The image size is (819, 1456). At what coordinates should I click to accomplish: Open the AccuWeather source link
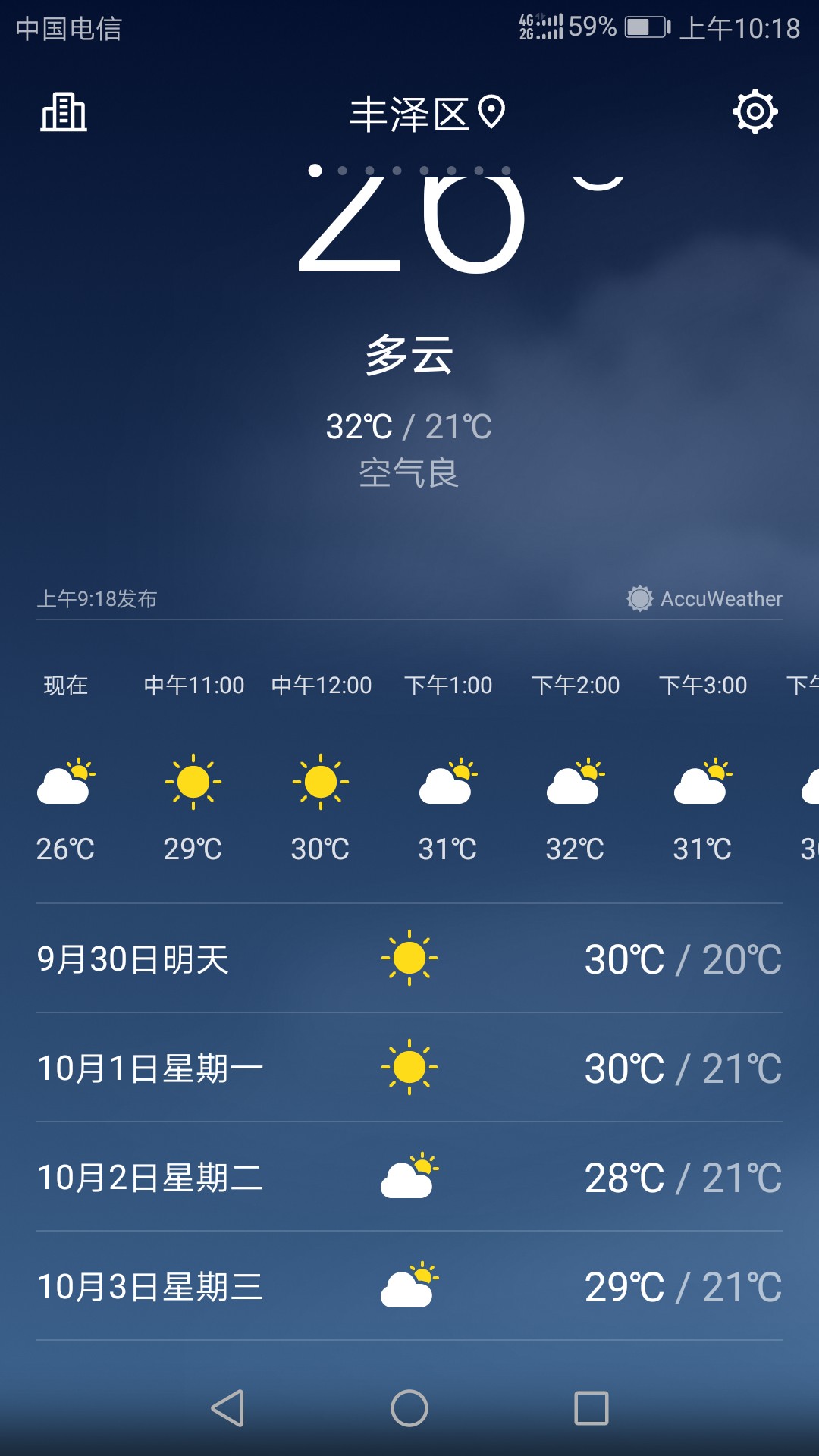pos(704,598)
